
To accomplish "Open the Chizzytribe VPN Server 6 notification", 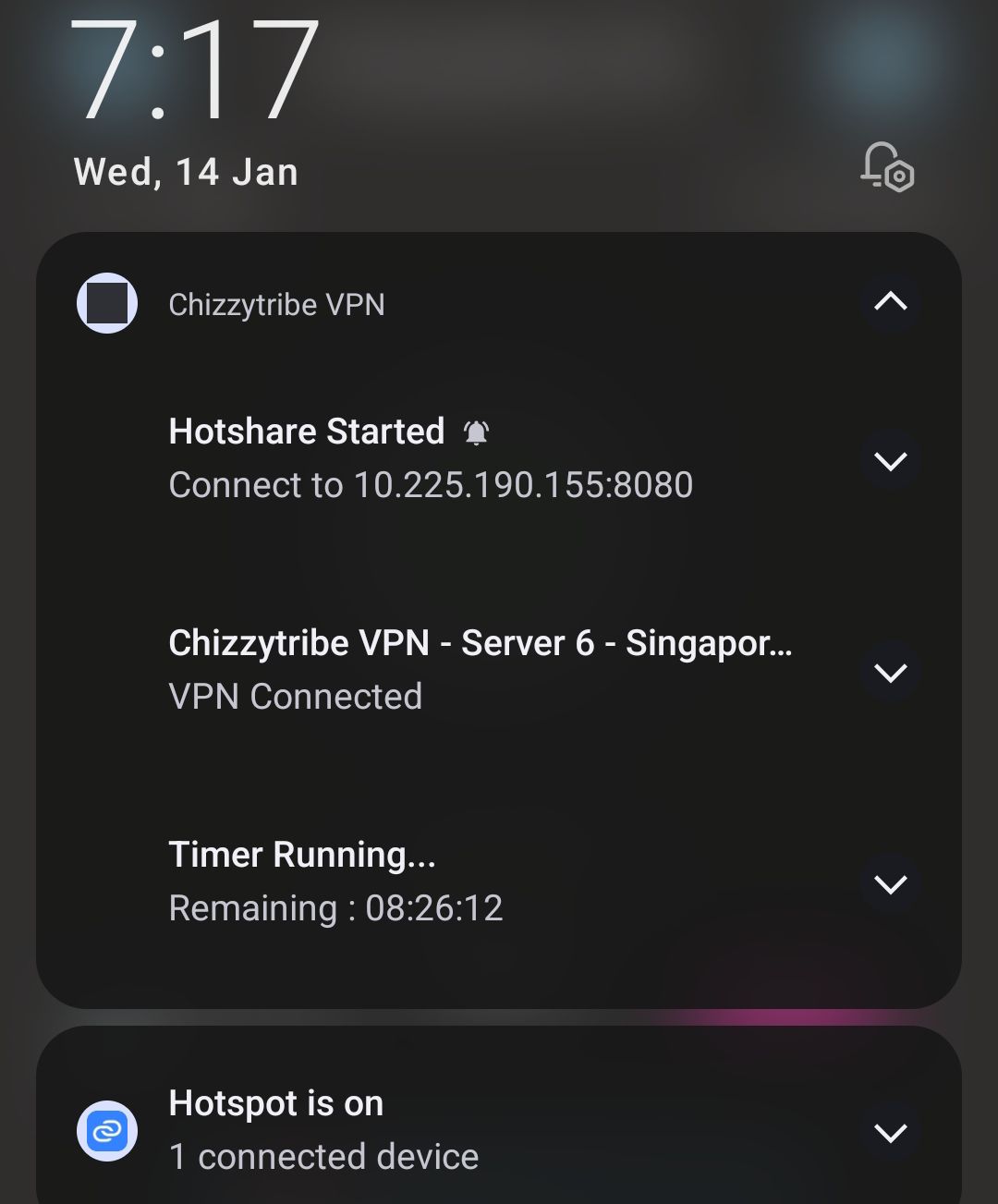I will (479, 669).
